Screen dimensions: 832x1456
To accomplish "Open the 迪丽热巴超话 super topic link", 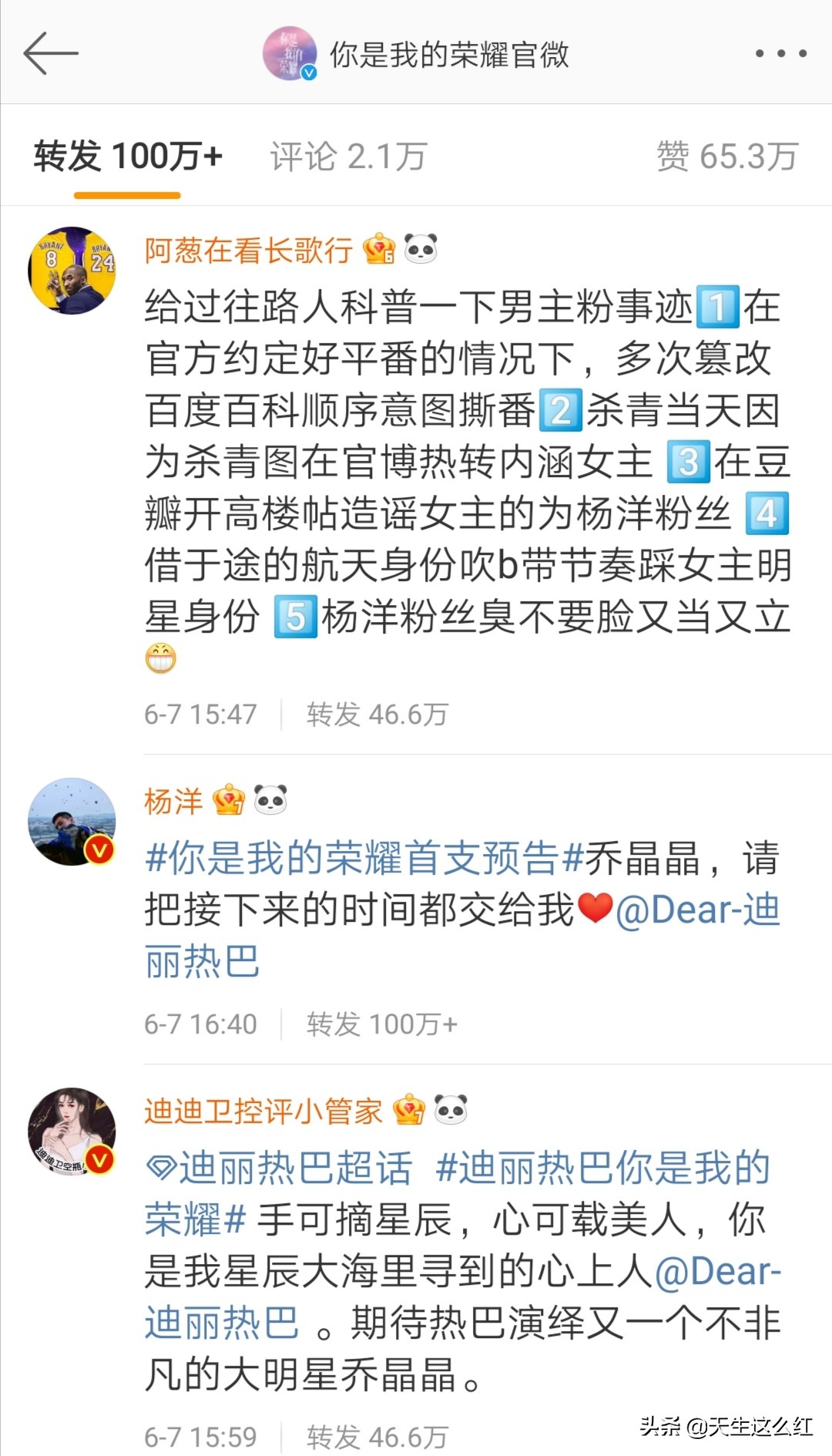I will (x=279, y=1168).
